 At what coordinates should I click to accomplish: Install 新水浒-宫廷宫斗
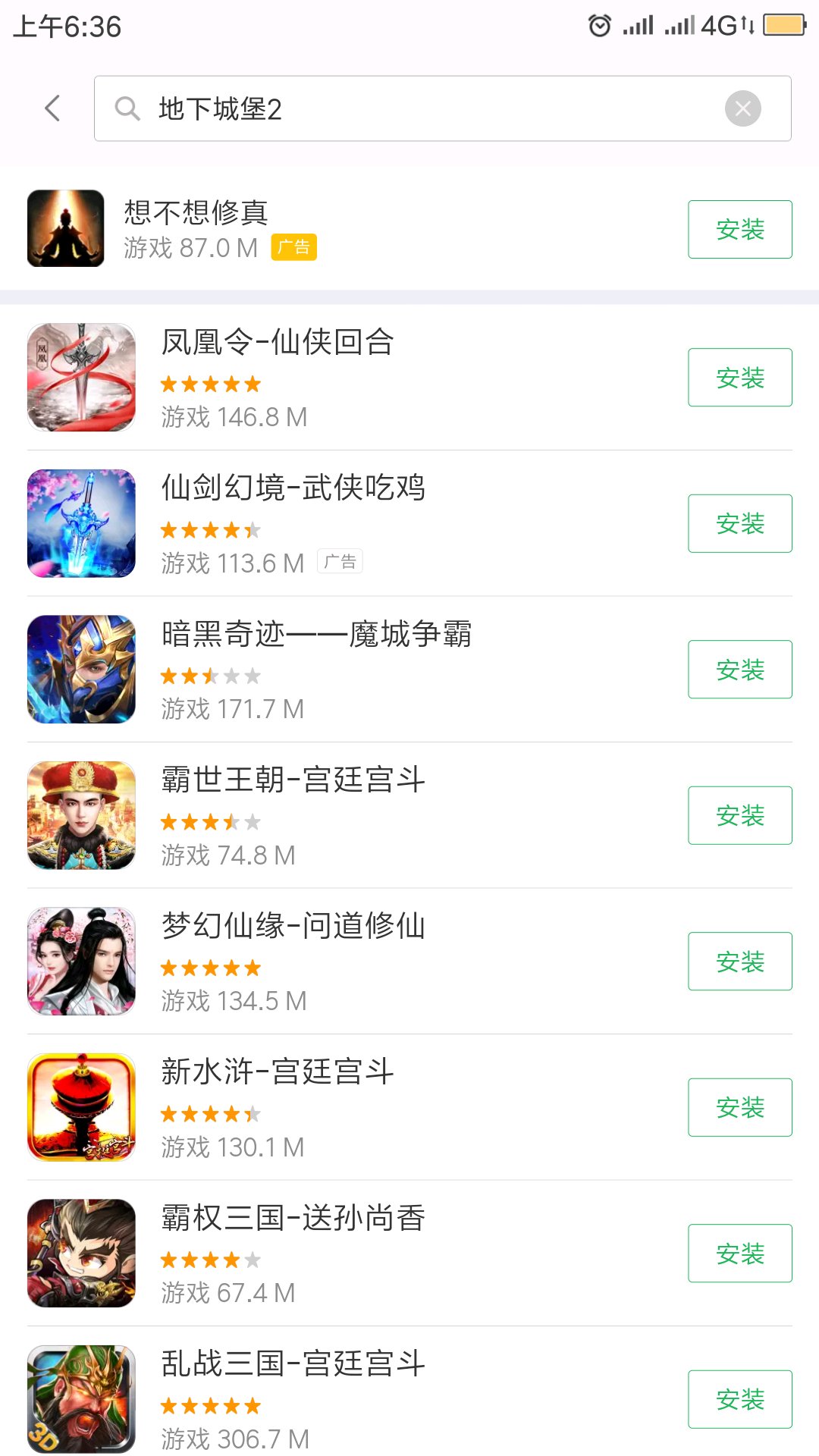pos(739,1107)
